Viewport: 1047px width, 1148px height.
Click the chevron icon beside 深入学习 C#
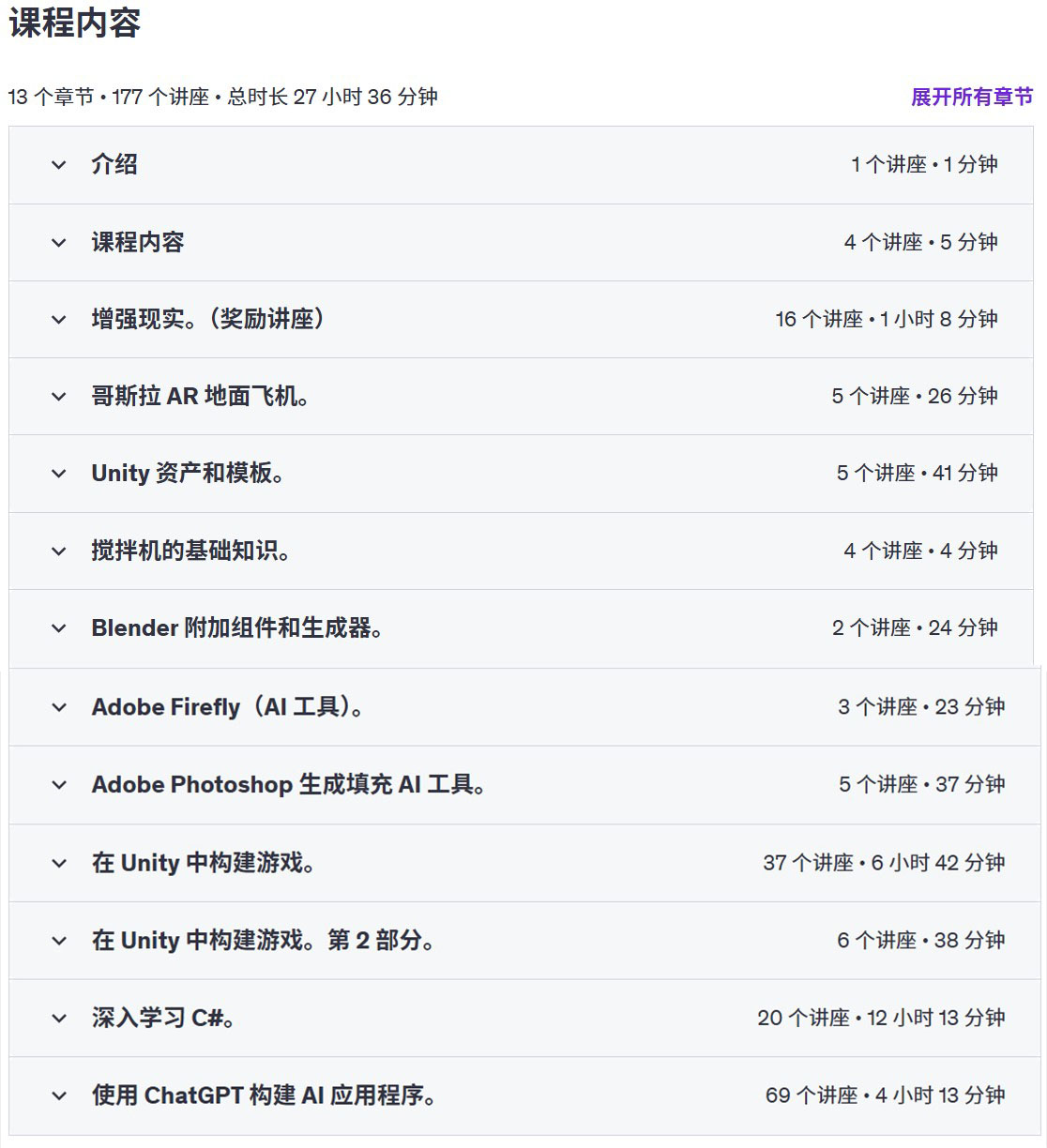coord(58,1017)
